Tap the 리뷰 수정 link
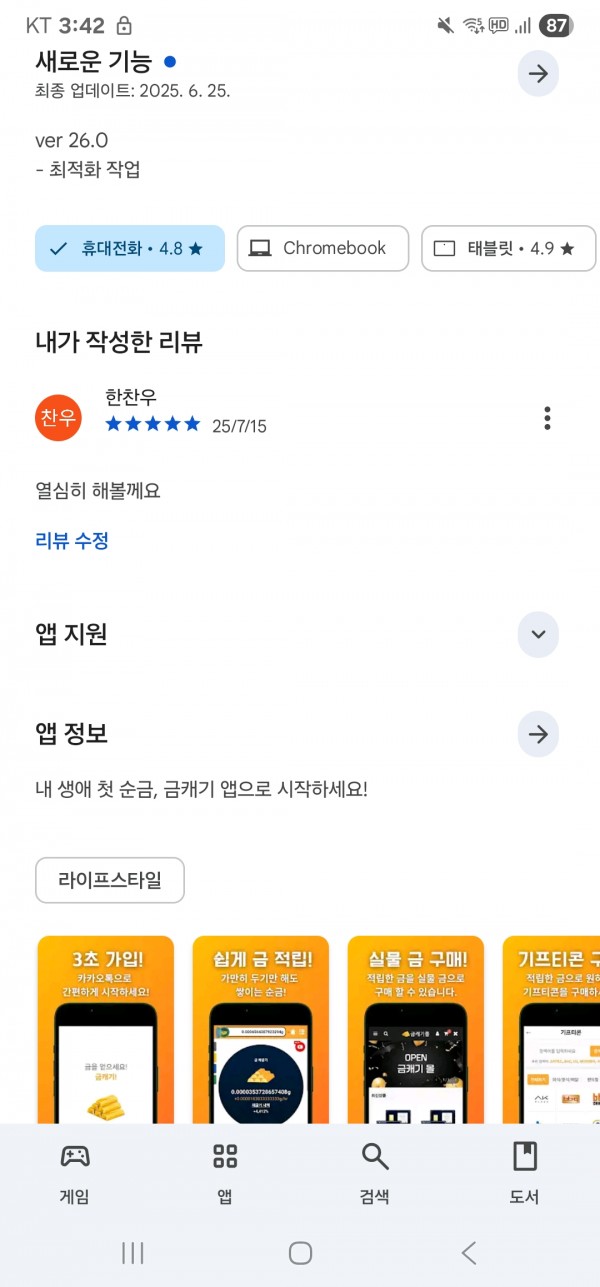The image size is (600, 1287). click(72, 541)
